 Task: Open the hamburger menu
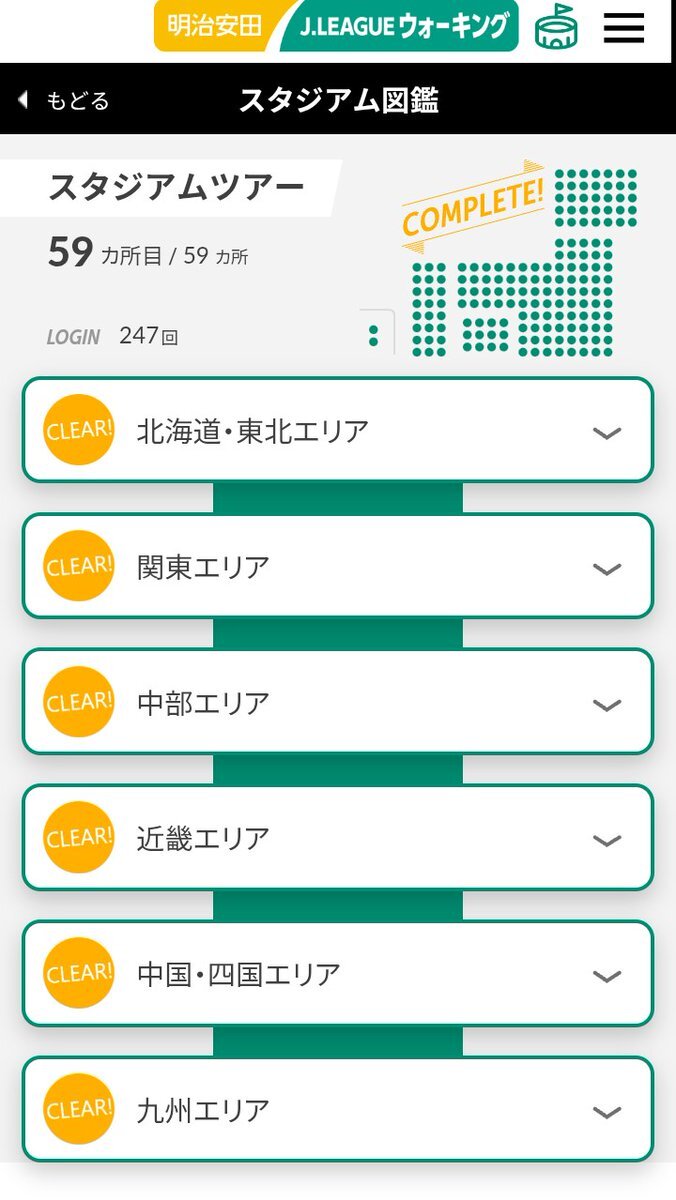coord(623,28)
